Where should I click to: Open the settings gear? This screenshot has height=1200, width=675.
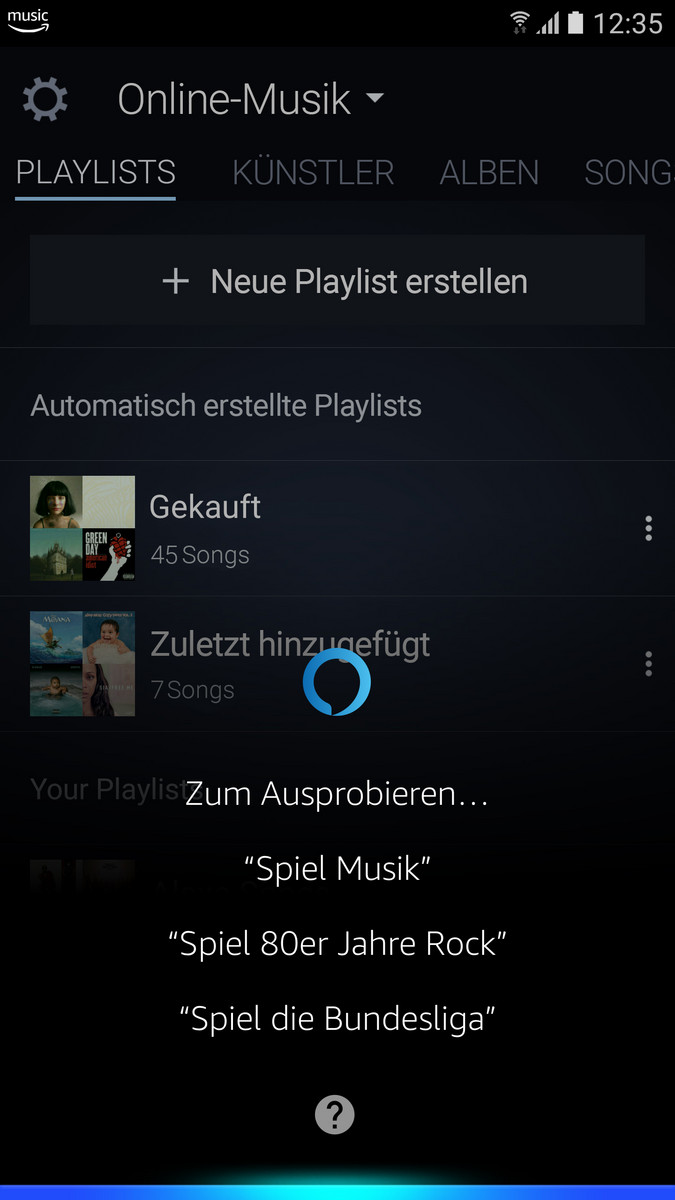tap(45, 99)
